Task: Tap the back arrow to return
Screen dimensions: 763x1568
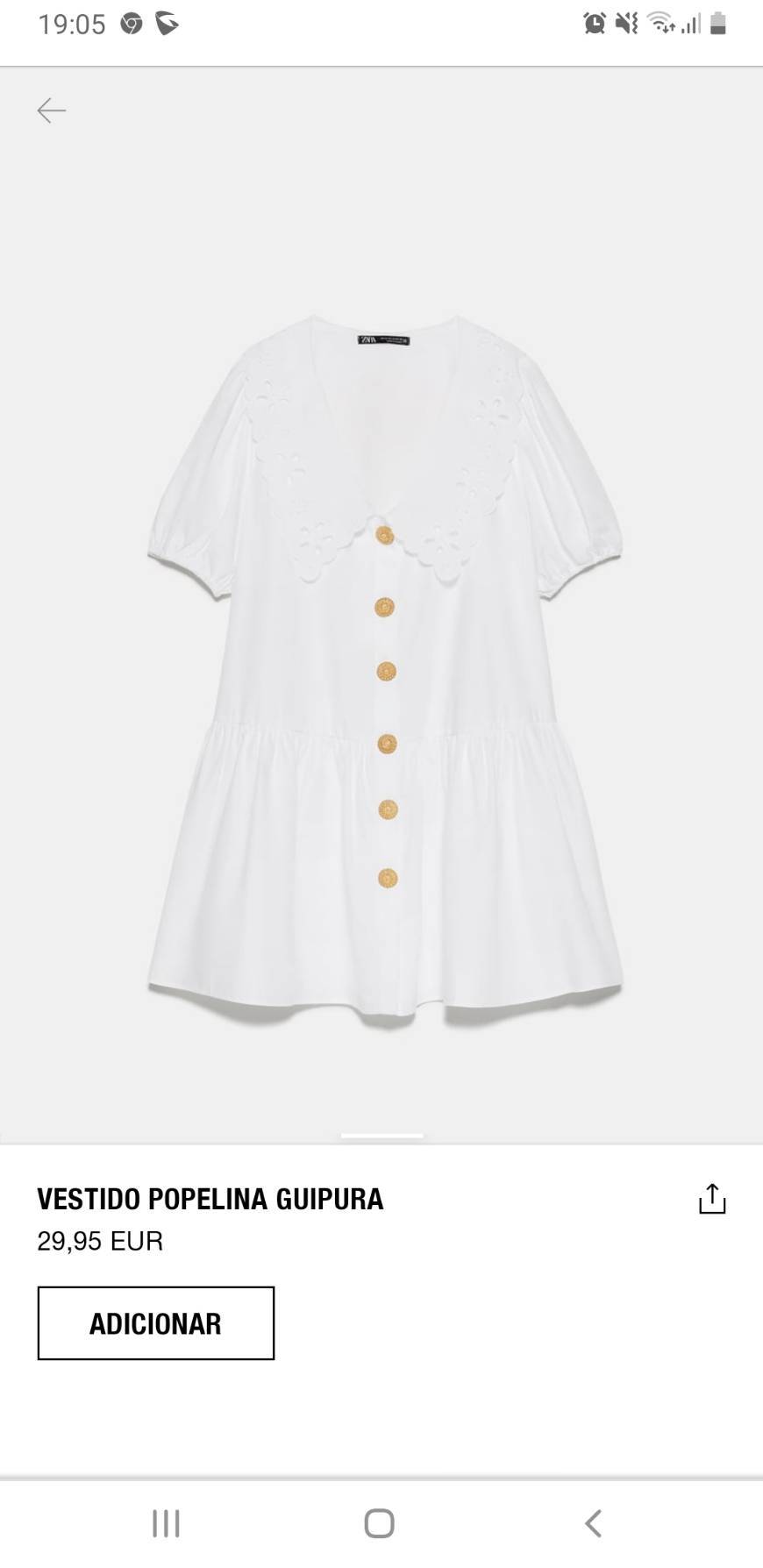Action: (x=52, y=110)
